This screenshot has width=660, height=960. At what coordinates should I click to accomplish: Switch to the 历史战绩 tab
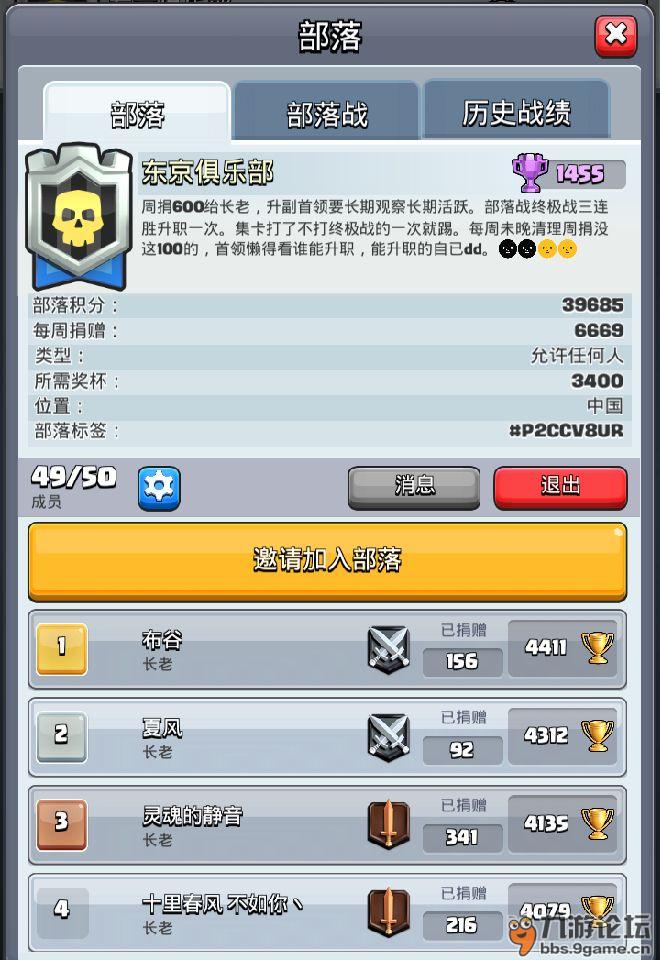516,112
